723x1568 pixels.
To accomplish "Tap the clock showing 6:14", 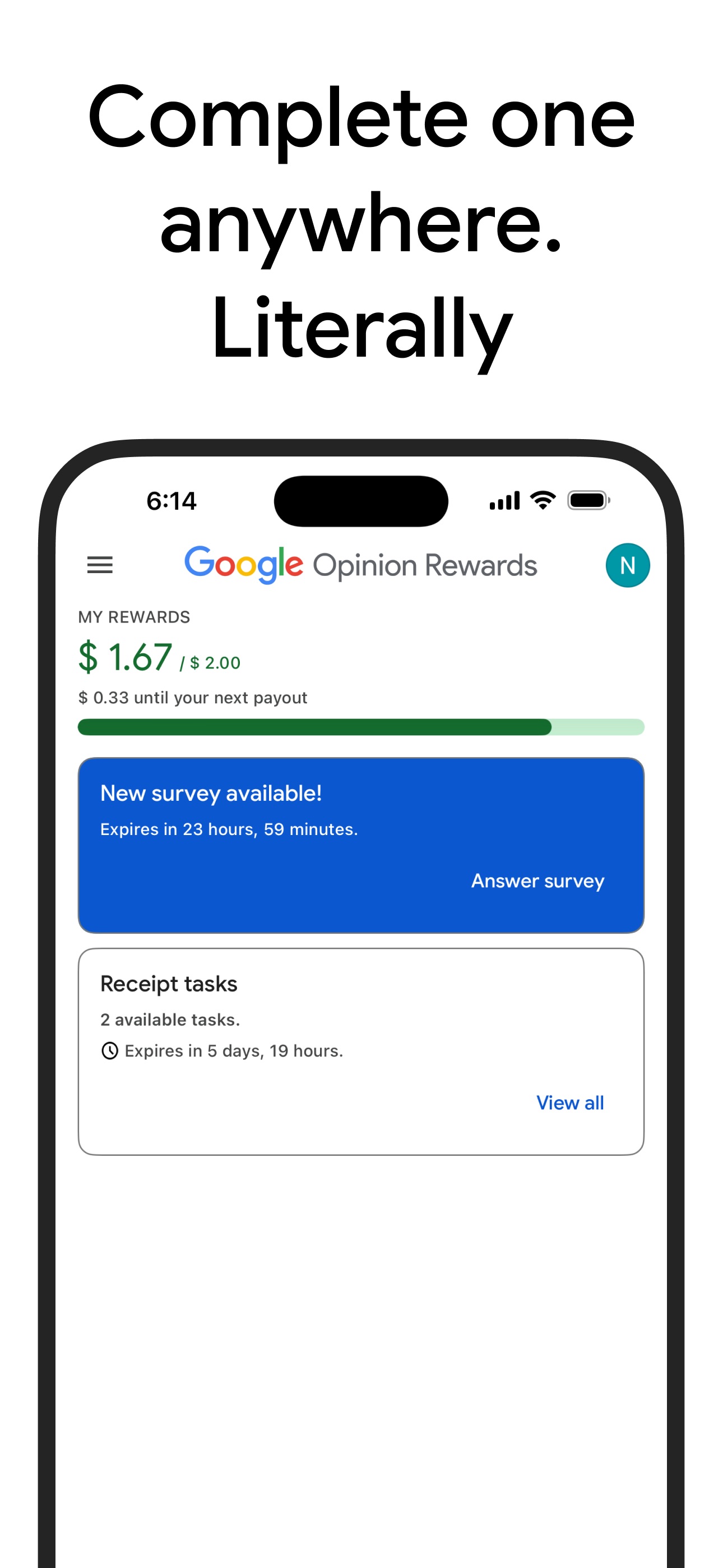I will pyautogui.click(x=171, y=500).
